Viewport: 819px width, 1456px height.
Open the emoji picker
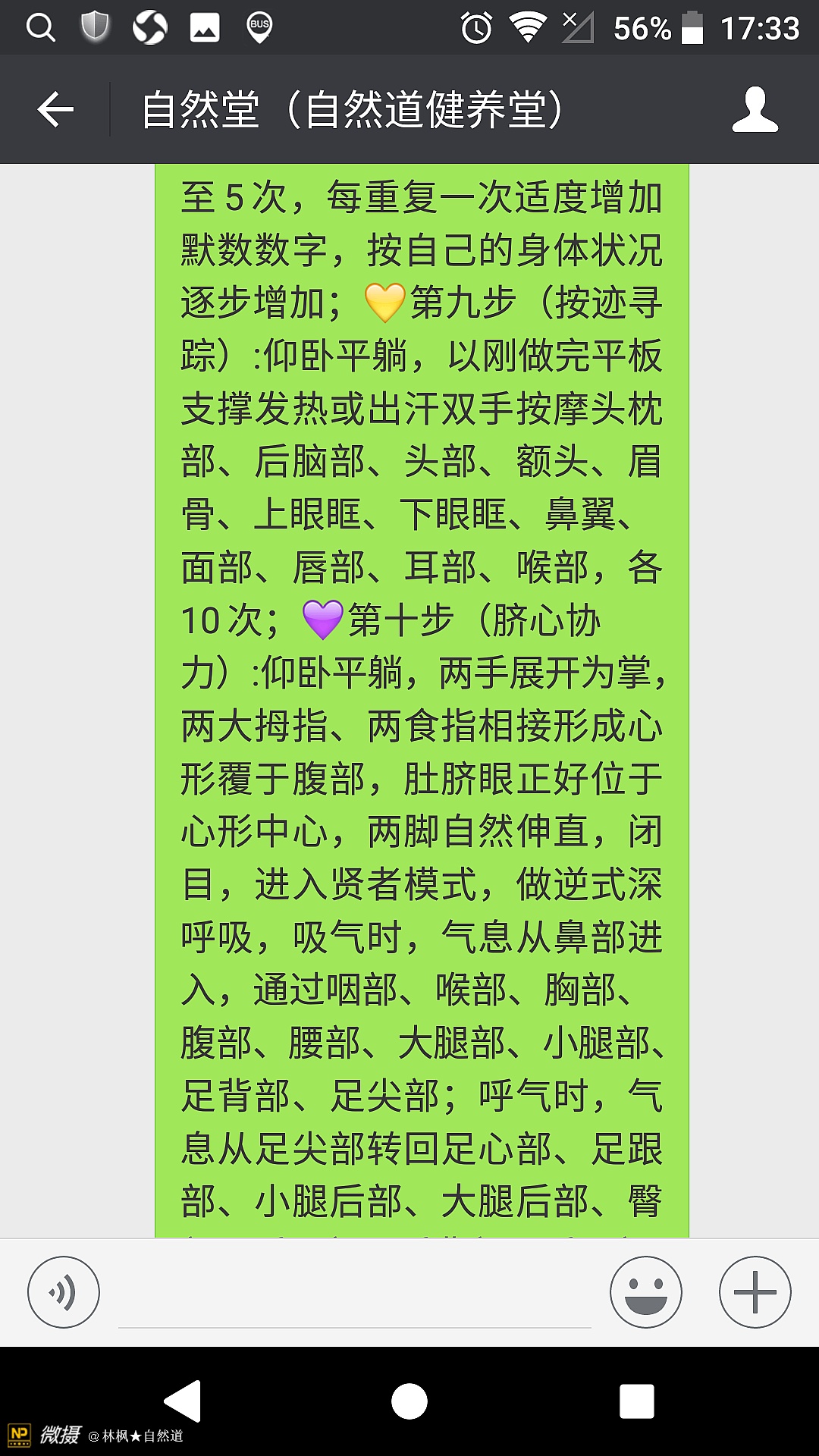point(646,1292)
